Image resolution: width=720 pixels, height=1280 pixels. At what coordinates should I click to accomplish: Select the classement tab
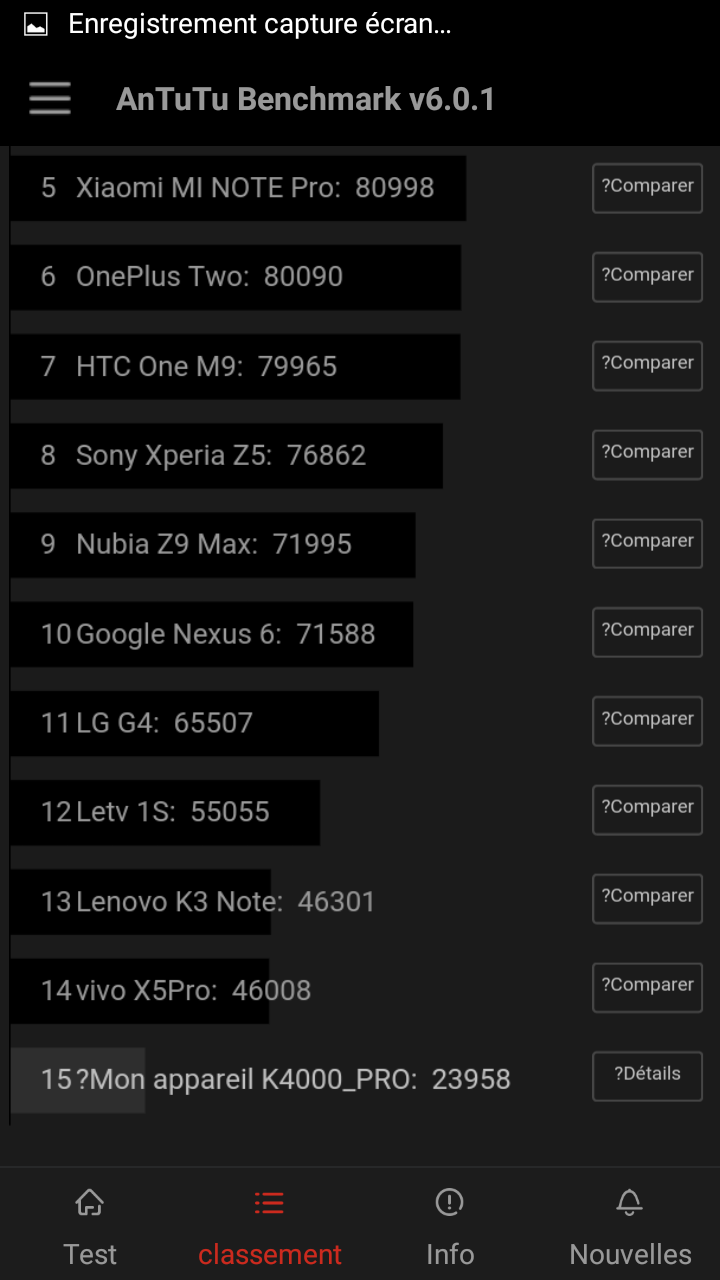(270, 1226)
